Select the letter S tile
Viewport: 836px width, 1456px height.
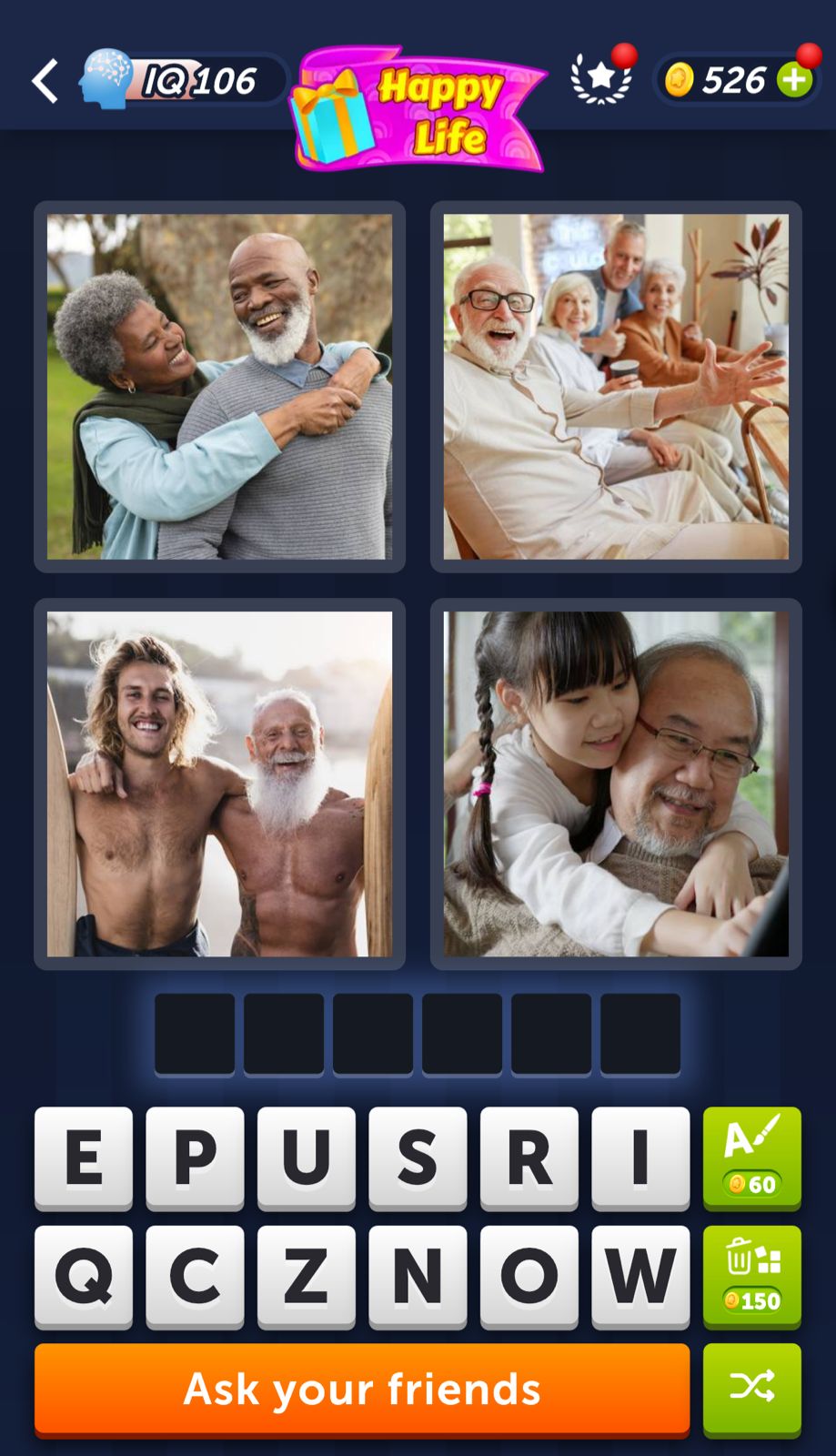418,1158
